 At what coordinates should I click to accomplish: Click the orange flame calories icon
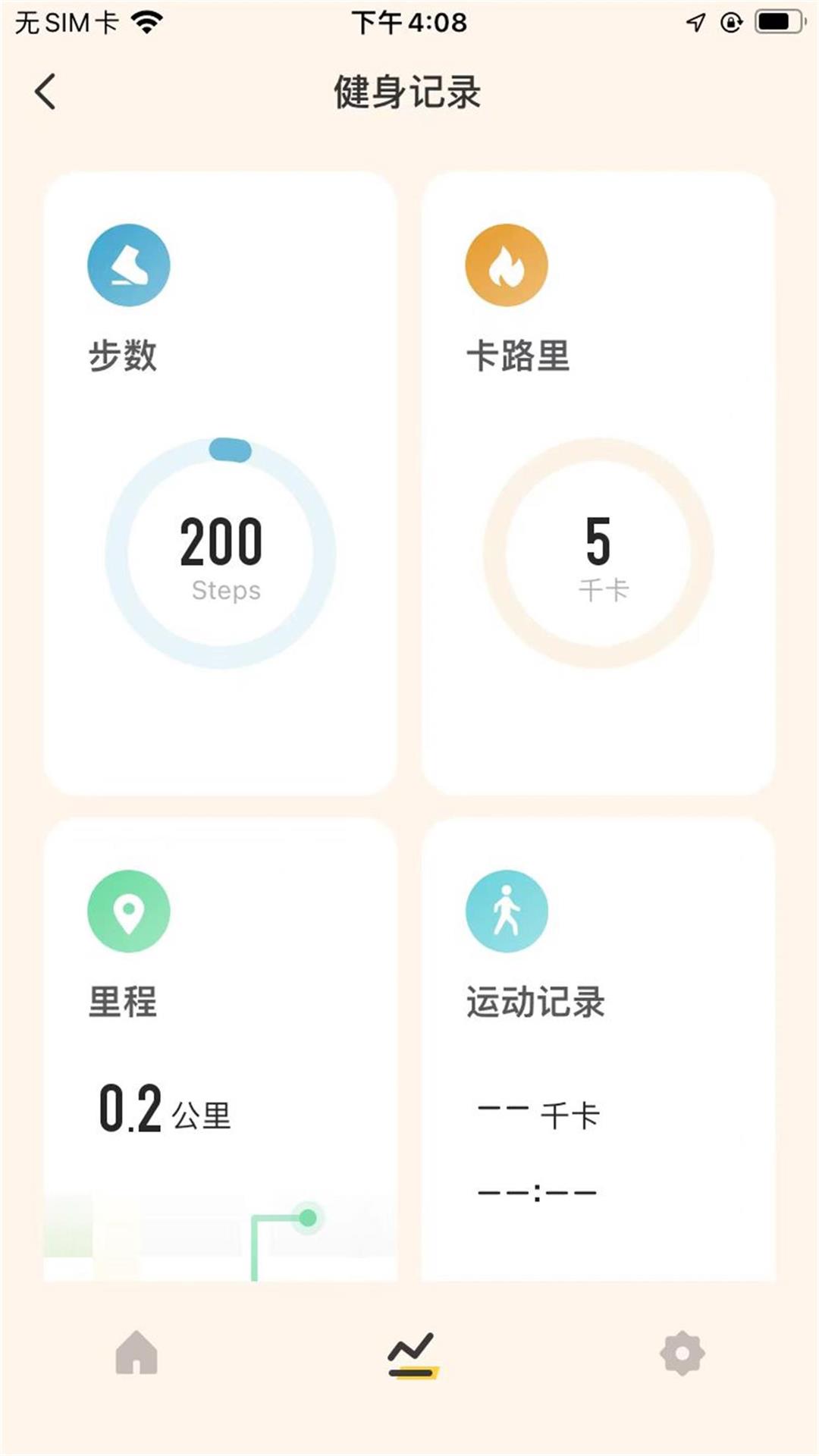coord(505,264)
